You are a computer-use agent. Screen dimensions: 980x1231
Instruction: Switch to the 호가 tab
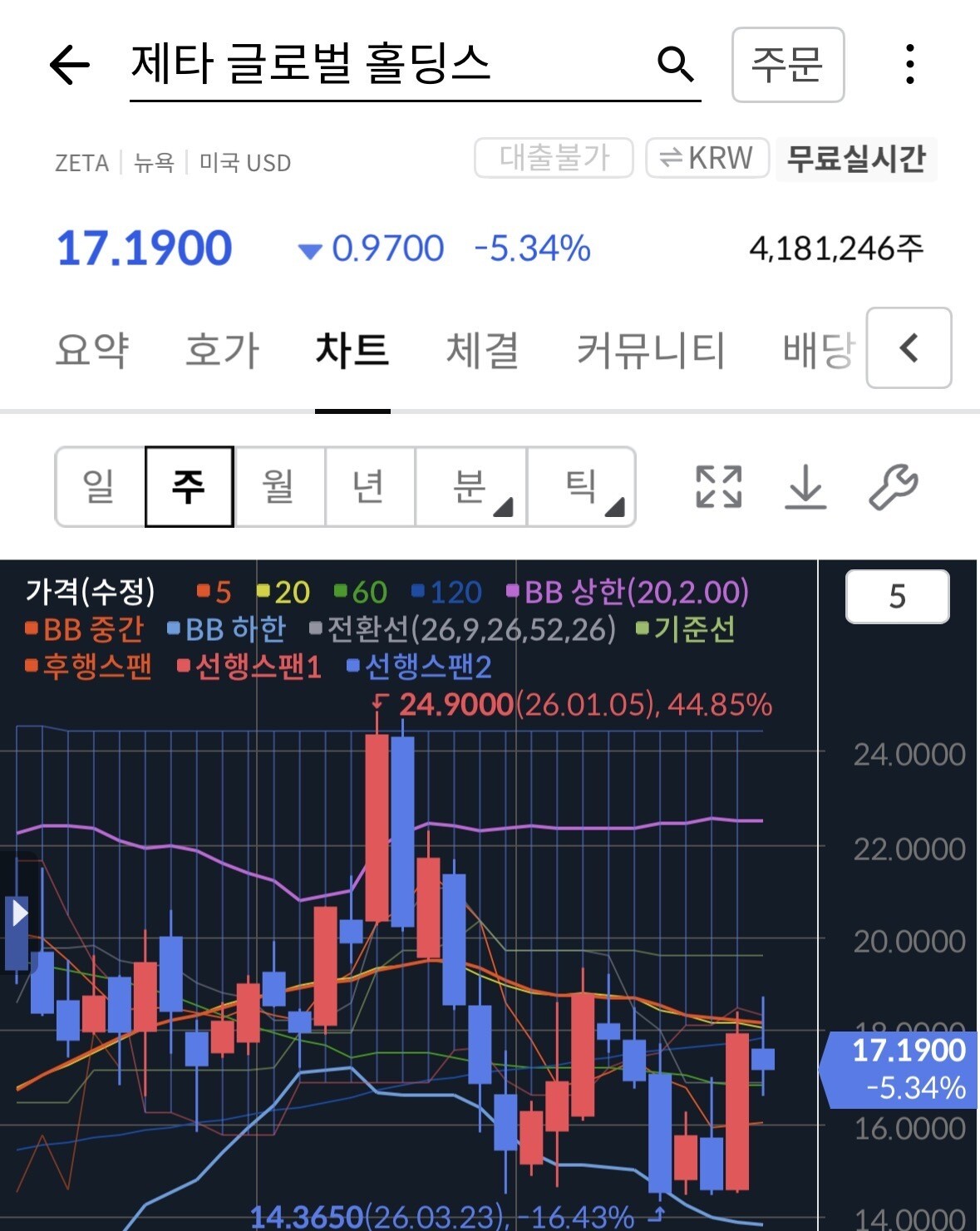(222, 350)
